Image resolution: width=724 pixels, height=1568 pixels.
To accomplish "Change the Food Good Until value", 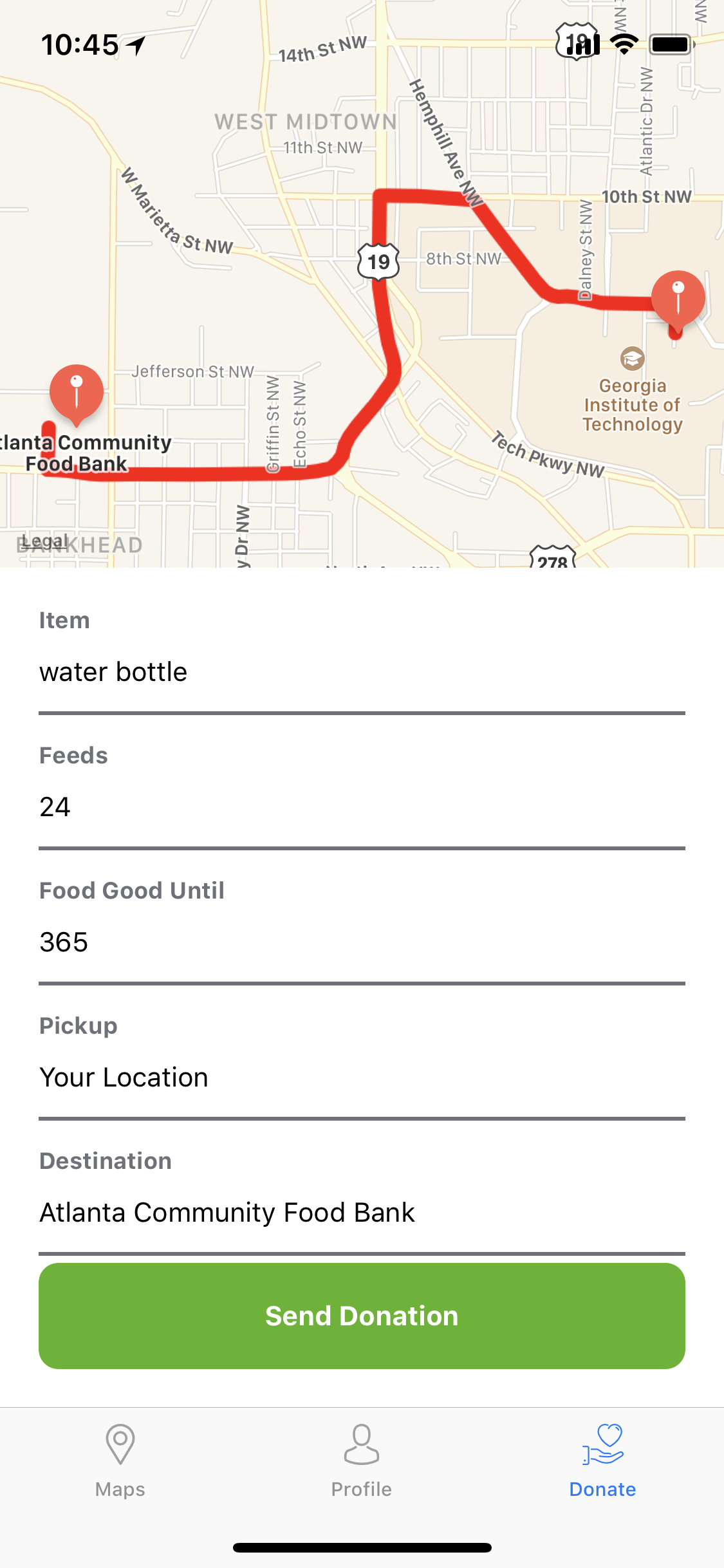I will coord(362,943).
